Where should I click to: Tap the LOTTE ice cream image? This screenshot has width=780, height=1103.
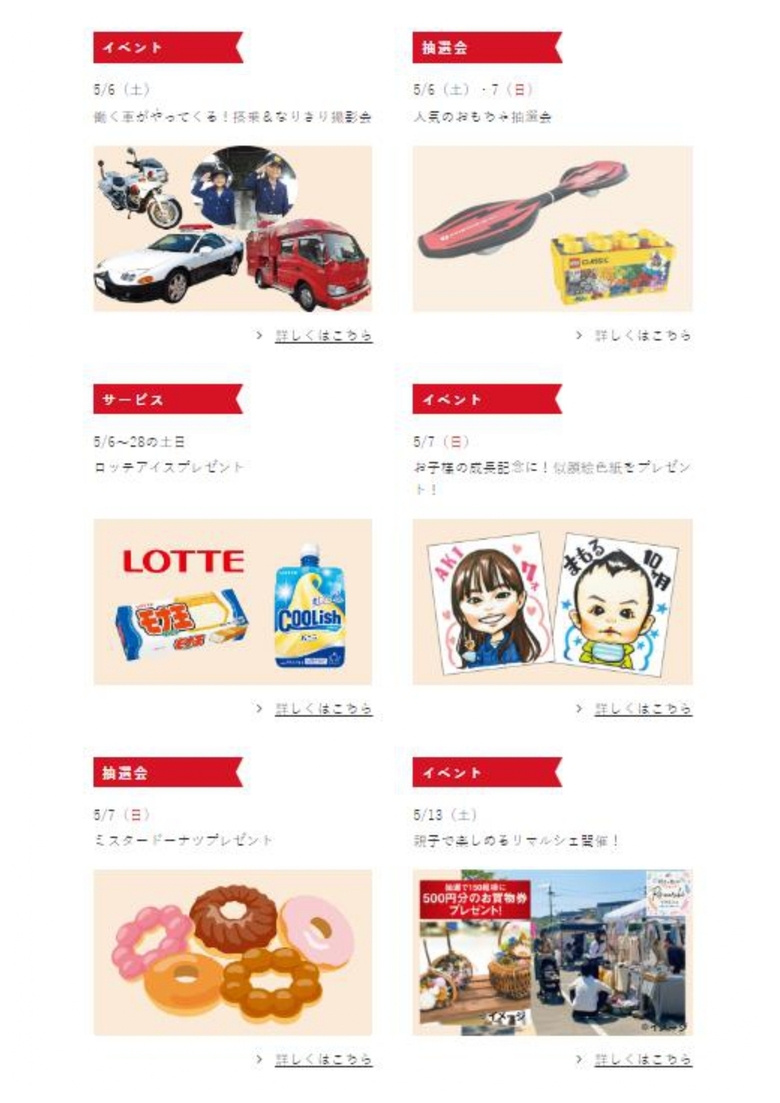(x=232, y=601)
